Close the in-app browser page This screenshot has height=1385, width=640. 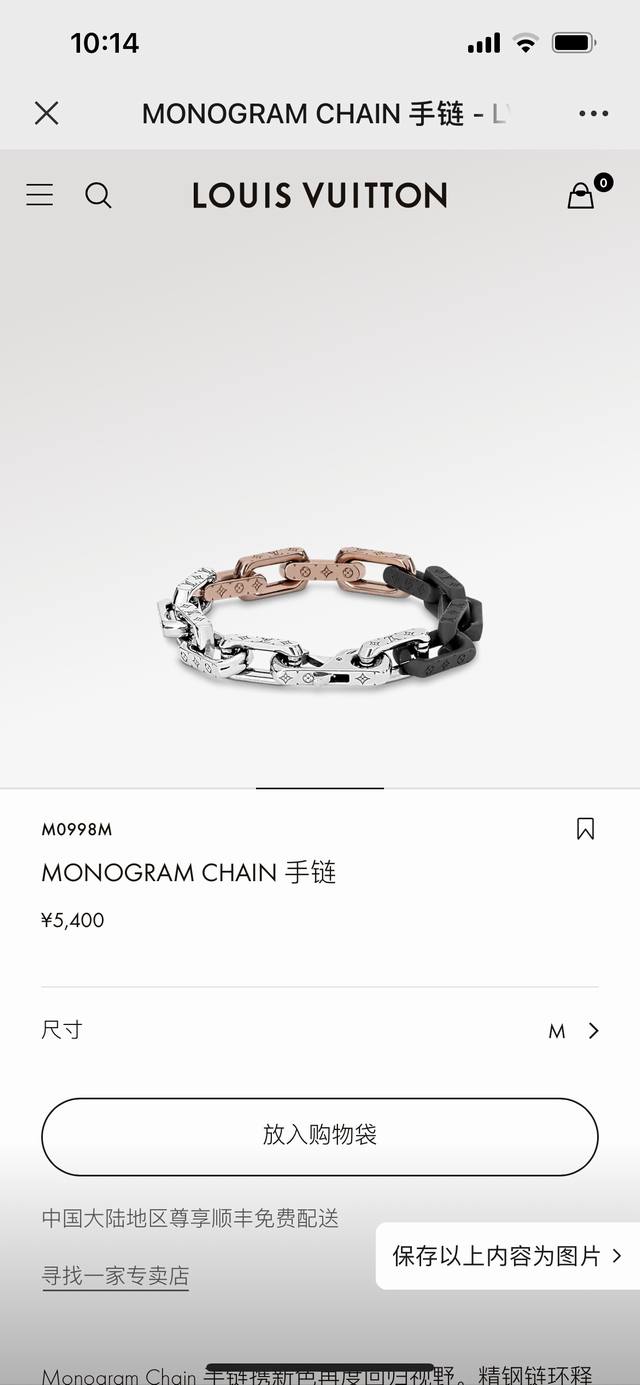46,113
